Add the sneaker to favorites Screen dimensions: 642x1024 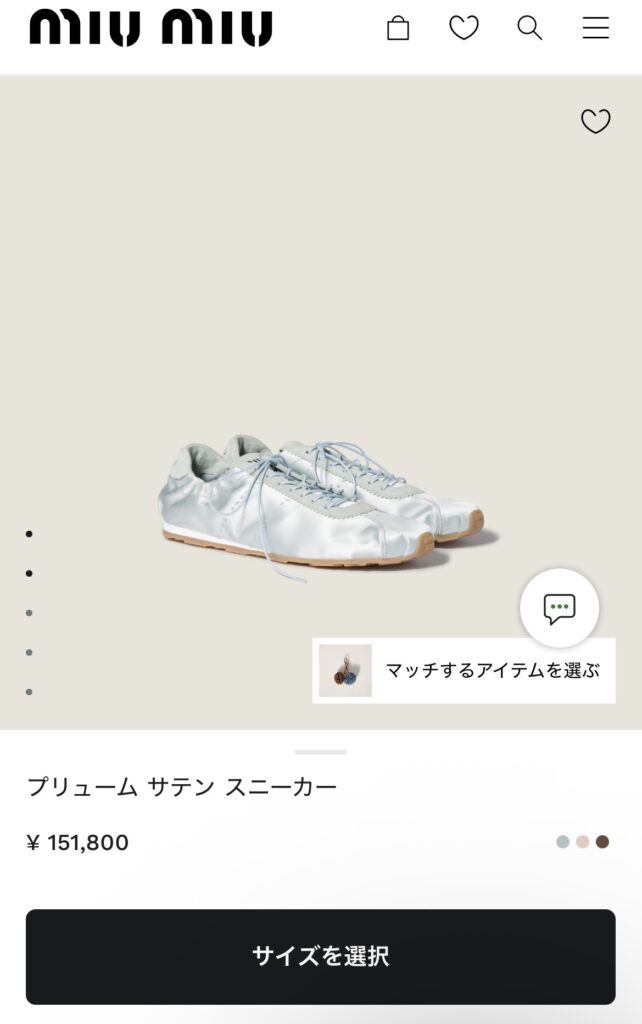tap(596, 121)
